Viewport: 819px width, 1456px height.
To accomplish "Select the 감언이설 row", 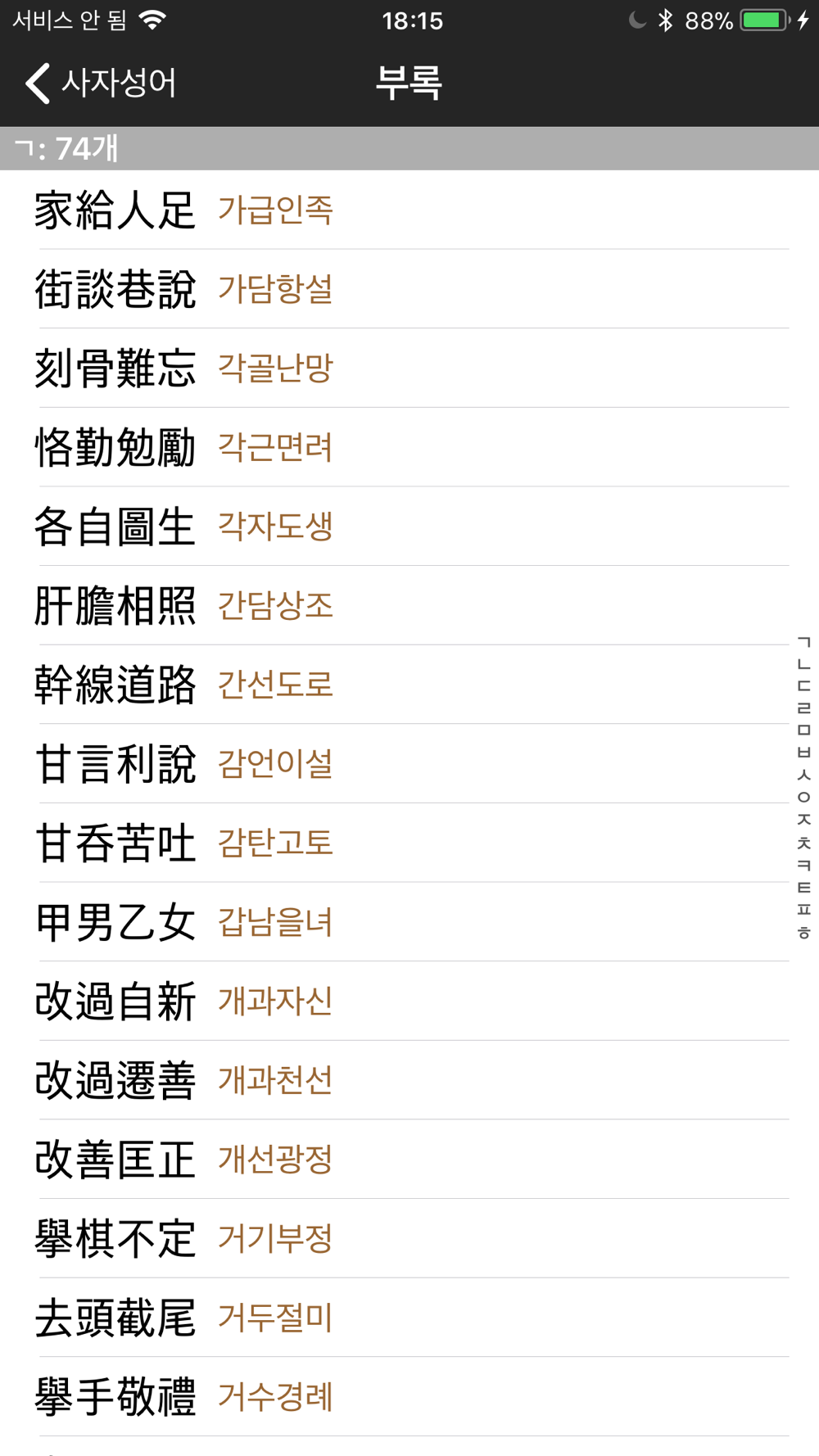I will (409, 763).
